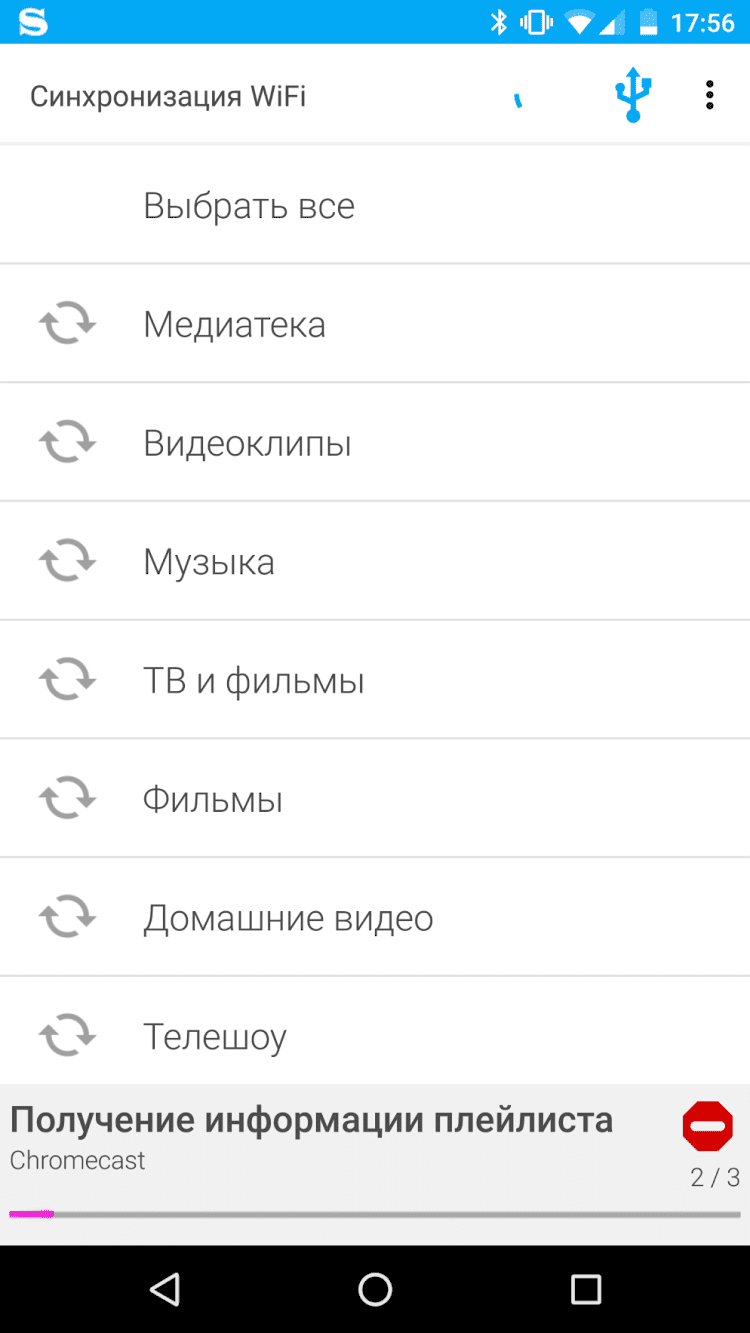Tap the USB sync icon
Viewport: 750px width, 1333px height.
point(632,95)
